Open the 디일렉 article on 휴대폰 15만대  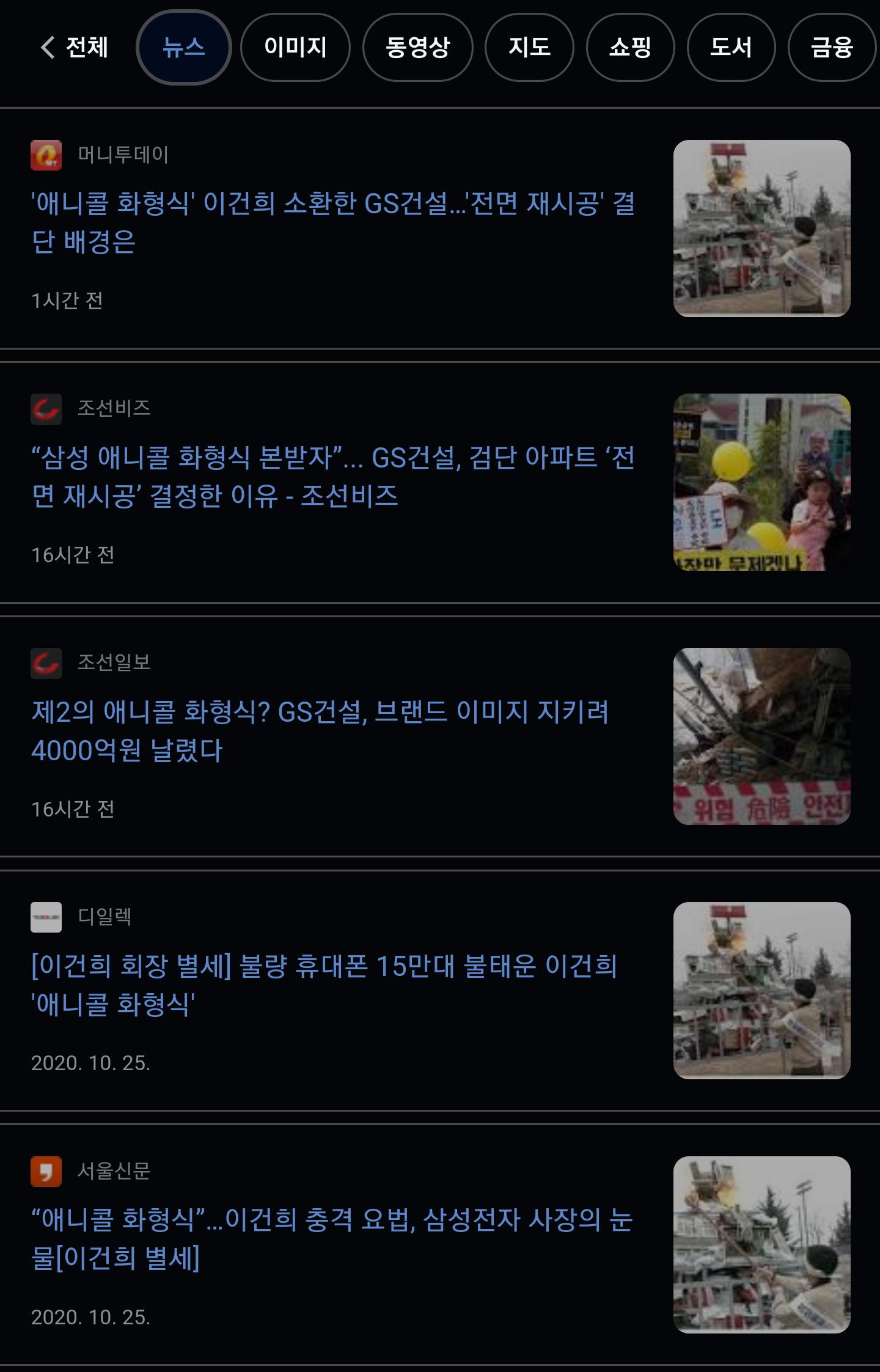(324, 985)
